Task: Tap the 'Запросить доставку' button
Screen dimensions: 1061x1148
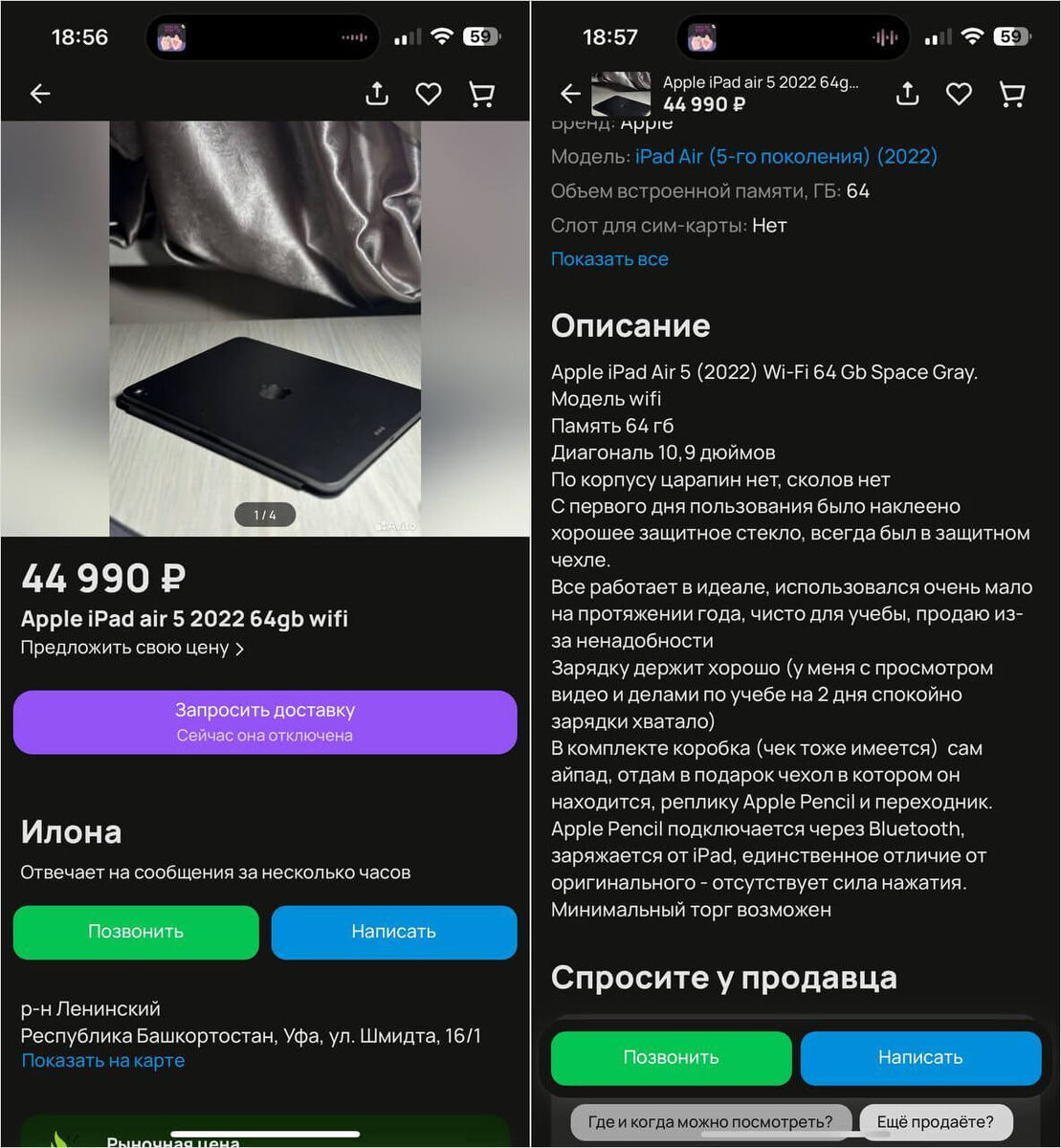Action: point(265,722)
